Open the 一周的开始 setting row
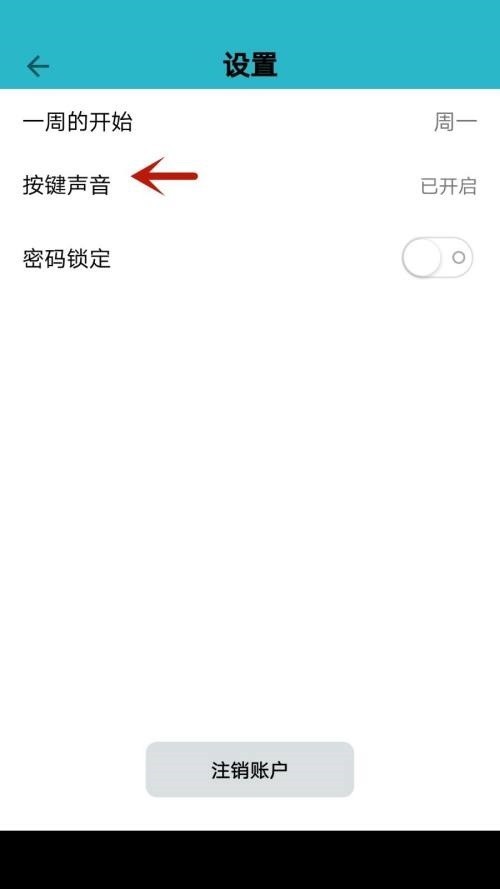The image size is (500, 889). (250, 122)
